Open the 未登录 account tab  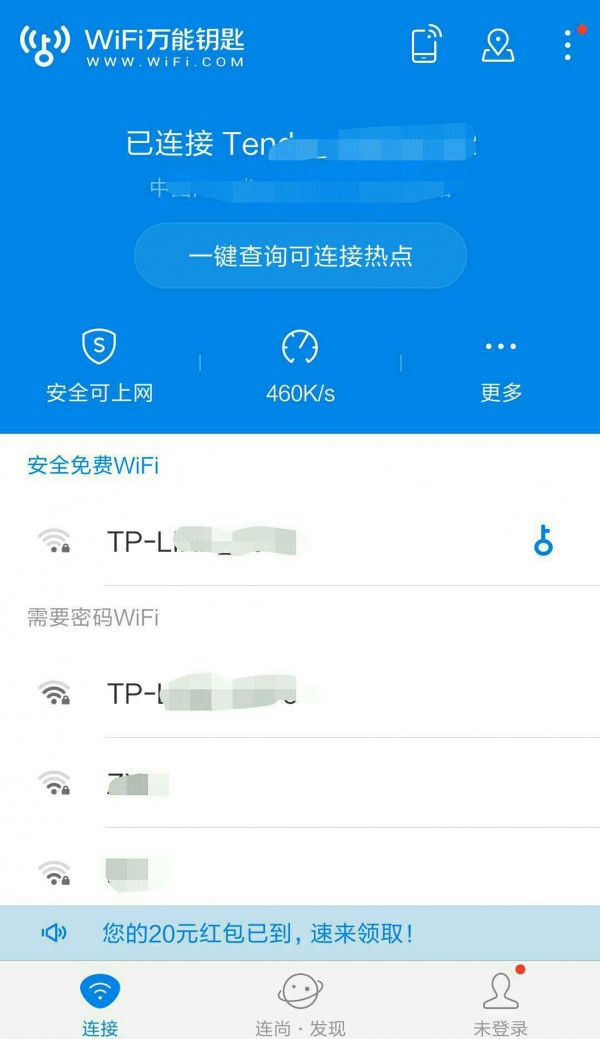tap(500, 1003)
